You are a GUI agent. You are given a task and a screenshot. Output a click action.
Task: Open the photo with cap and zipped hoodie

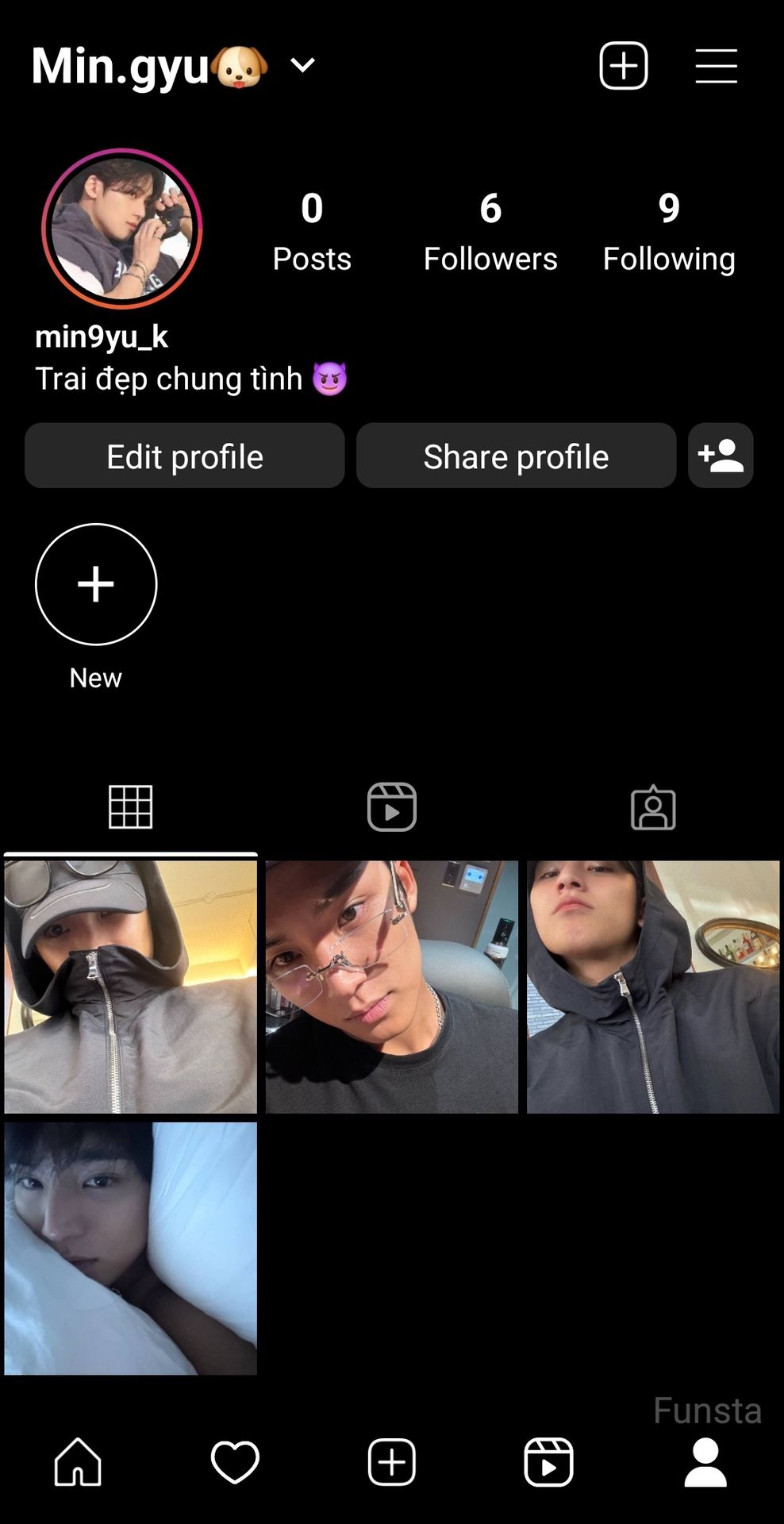[x=130, y=987]
